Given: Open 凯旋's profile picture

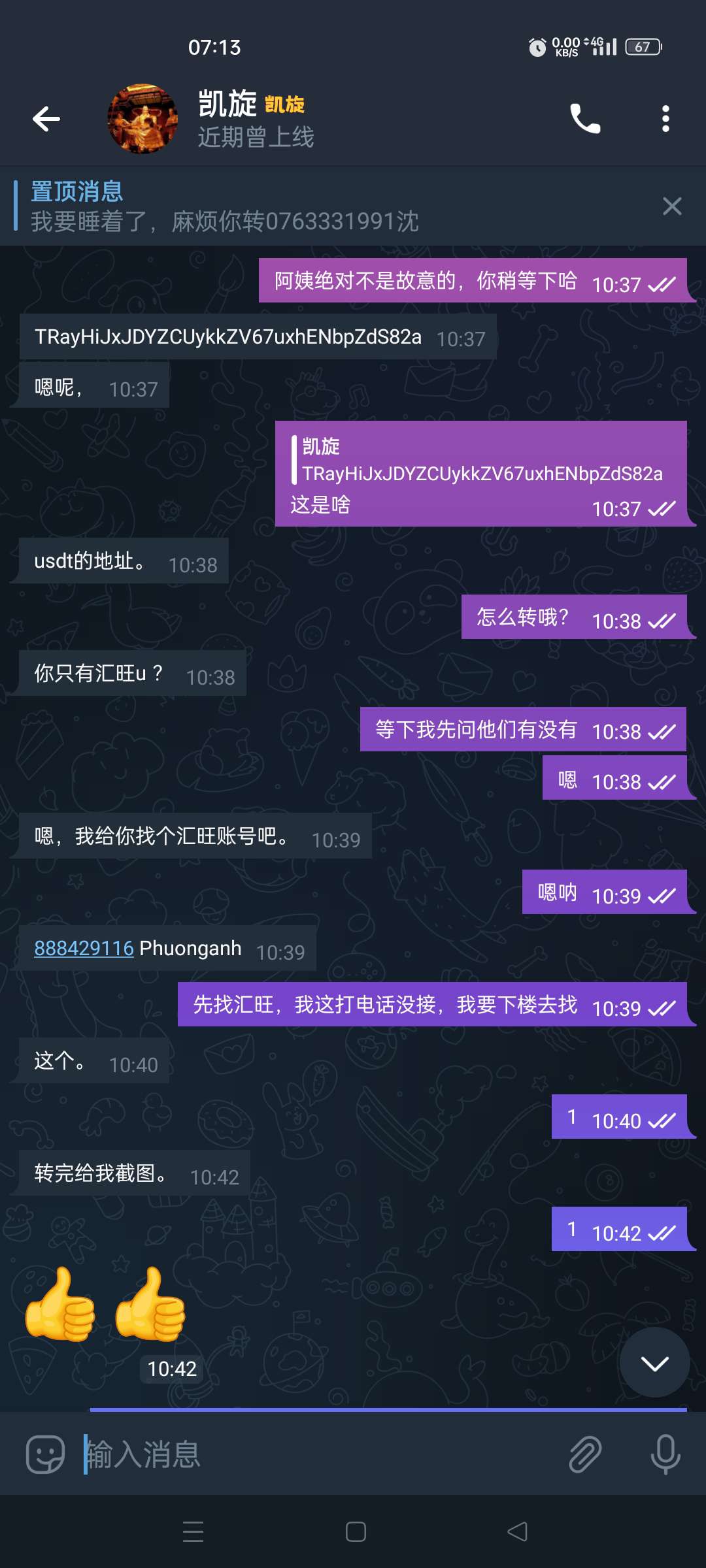Looking at the screenshot, I should [143, 119].
